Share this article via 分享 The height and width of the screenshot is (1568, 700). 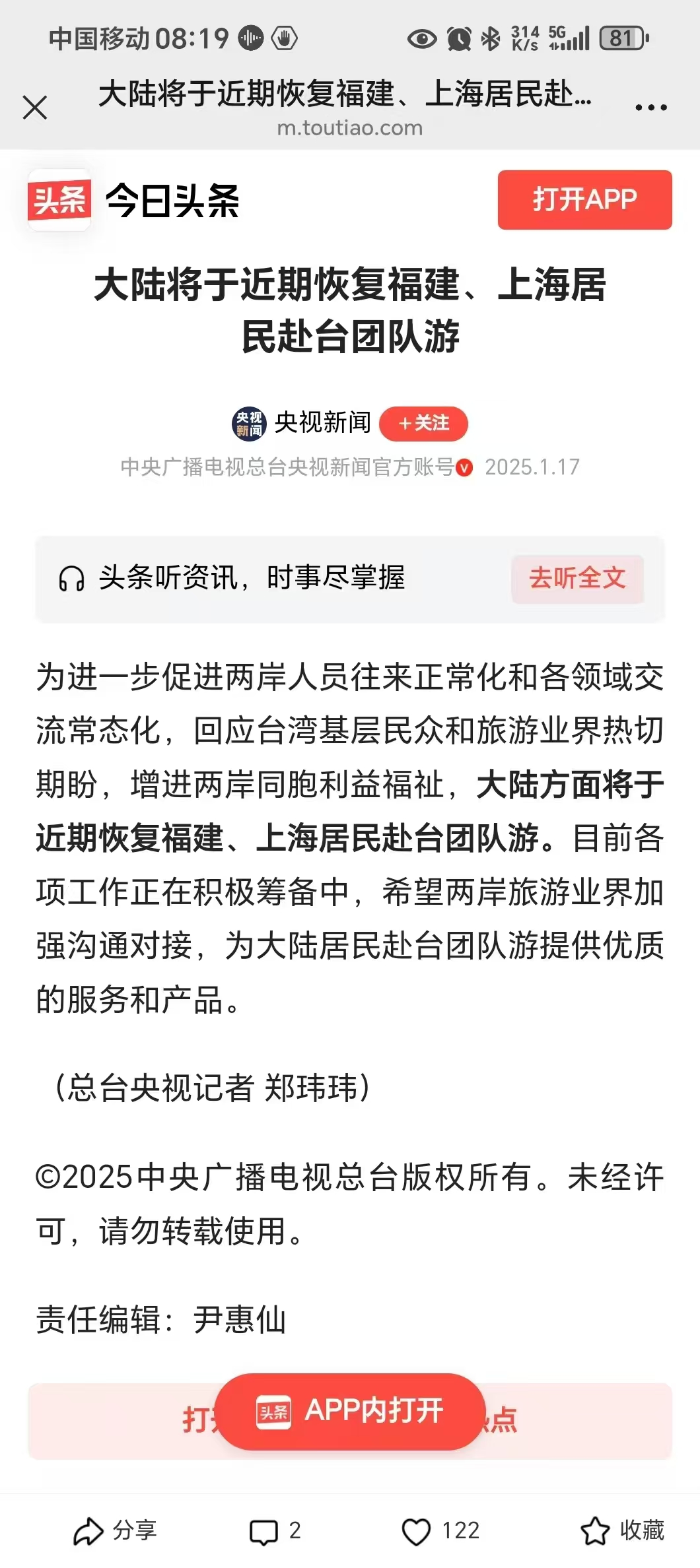pos(115,1530)
